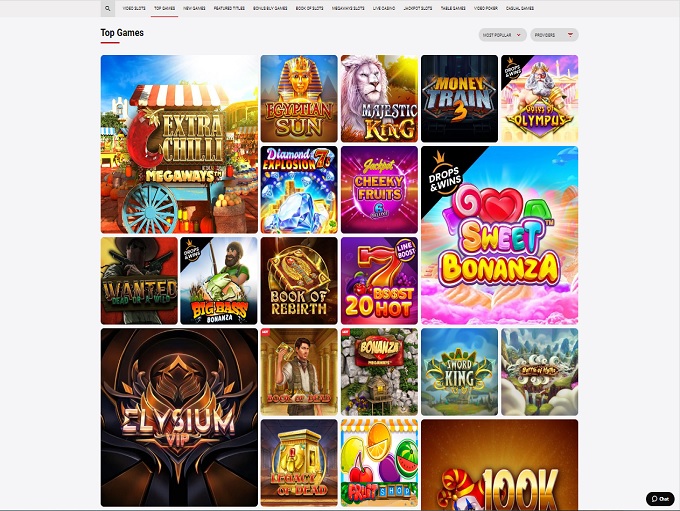This screenshot has height=511, width=680.
Task: Expand the Providers filter dropdown
Action: coord(554,35)
